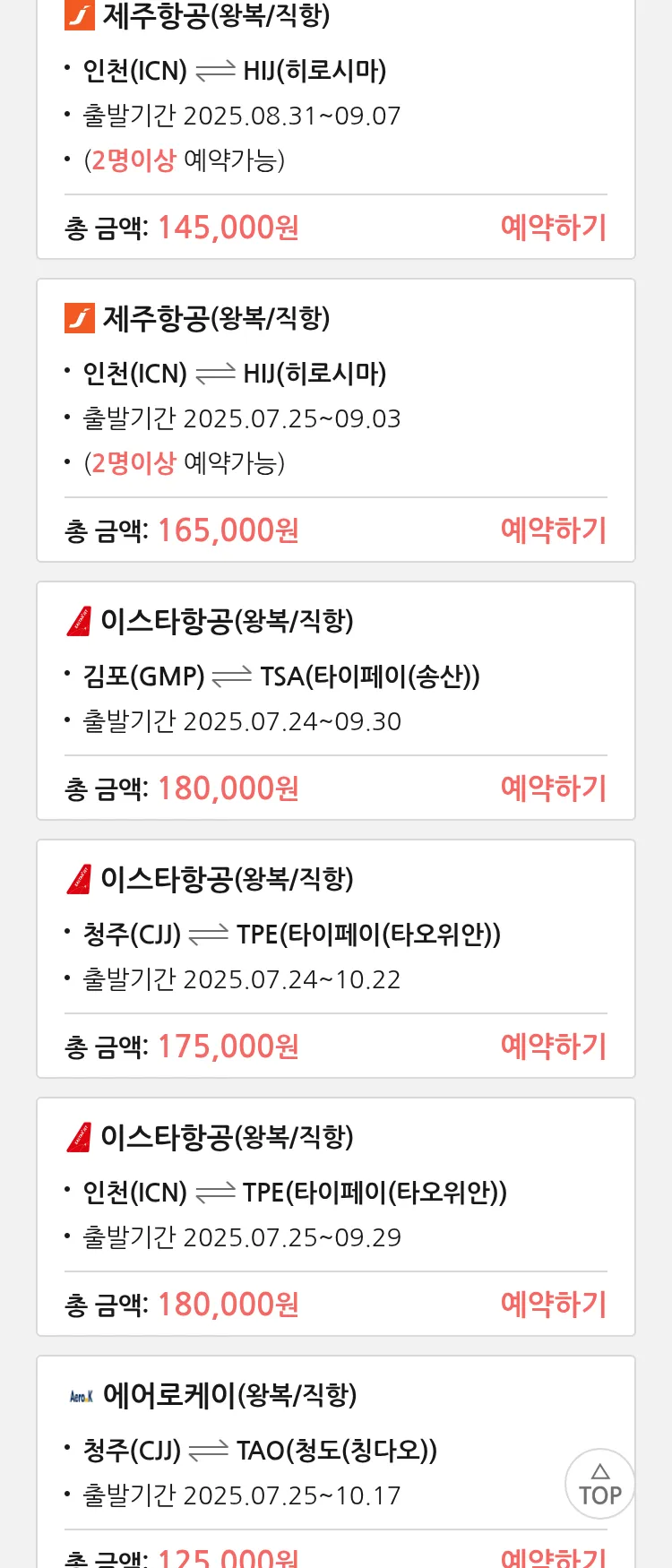Image resolution: width=672 pixels, height=1568 pixels.
Task: Select 예약하기 for the 175,000원 Cheongju–Taipei flight
Action: 553,1047
